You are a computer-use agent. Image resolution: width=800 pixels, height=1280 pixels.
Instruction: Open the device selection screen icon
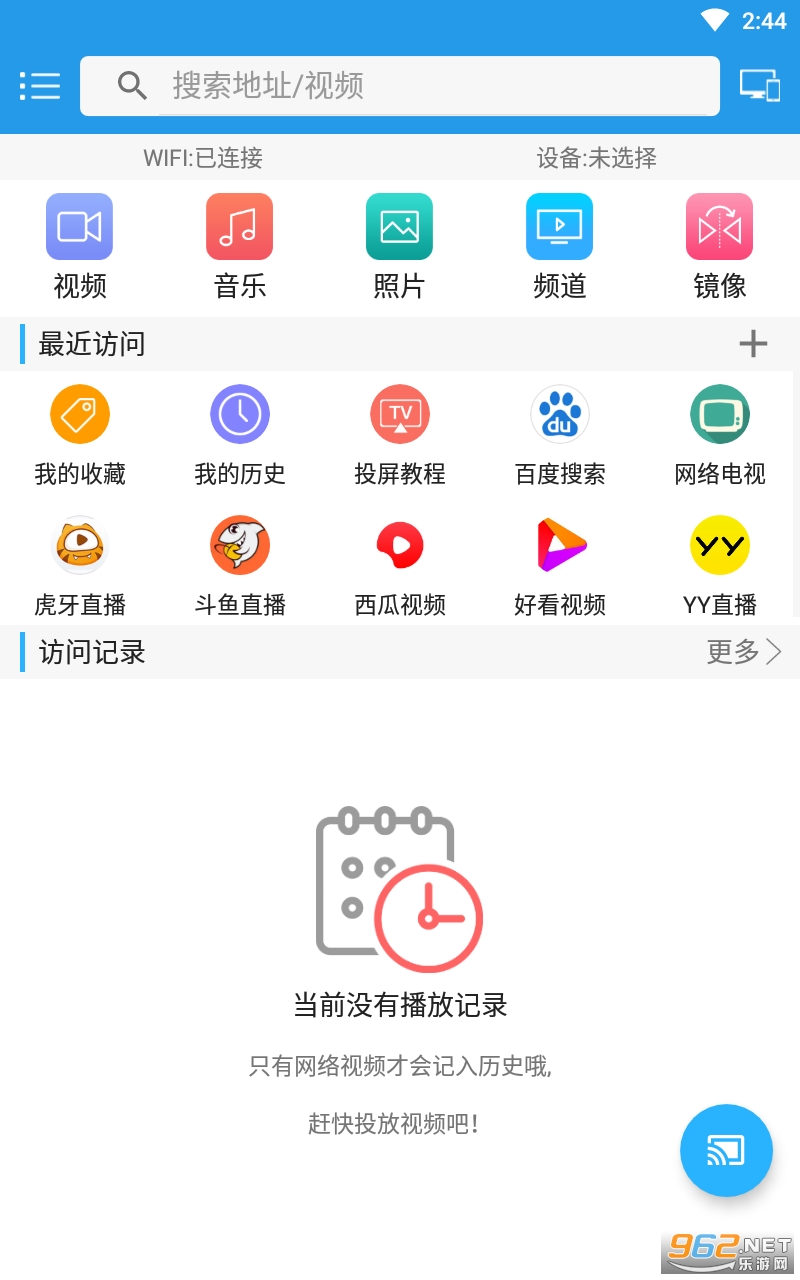(x=760, y=86)
